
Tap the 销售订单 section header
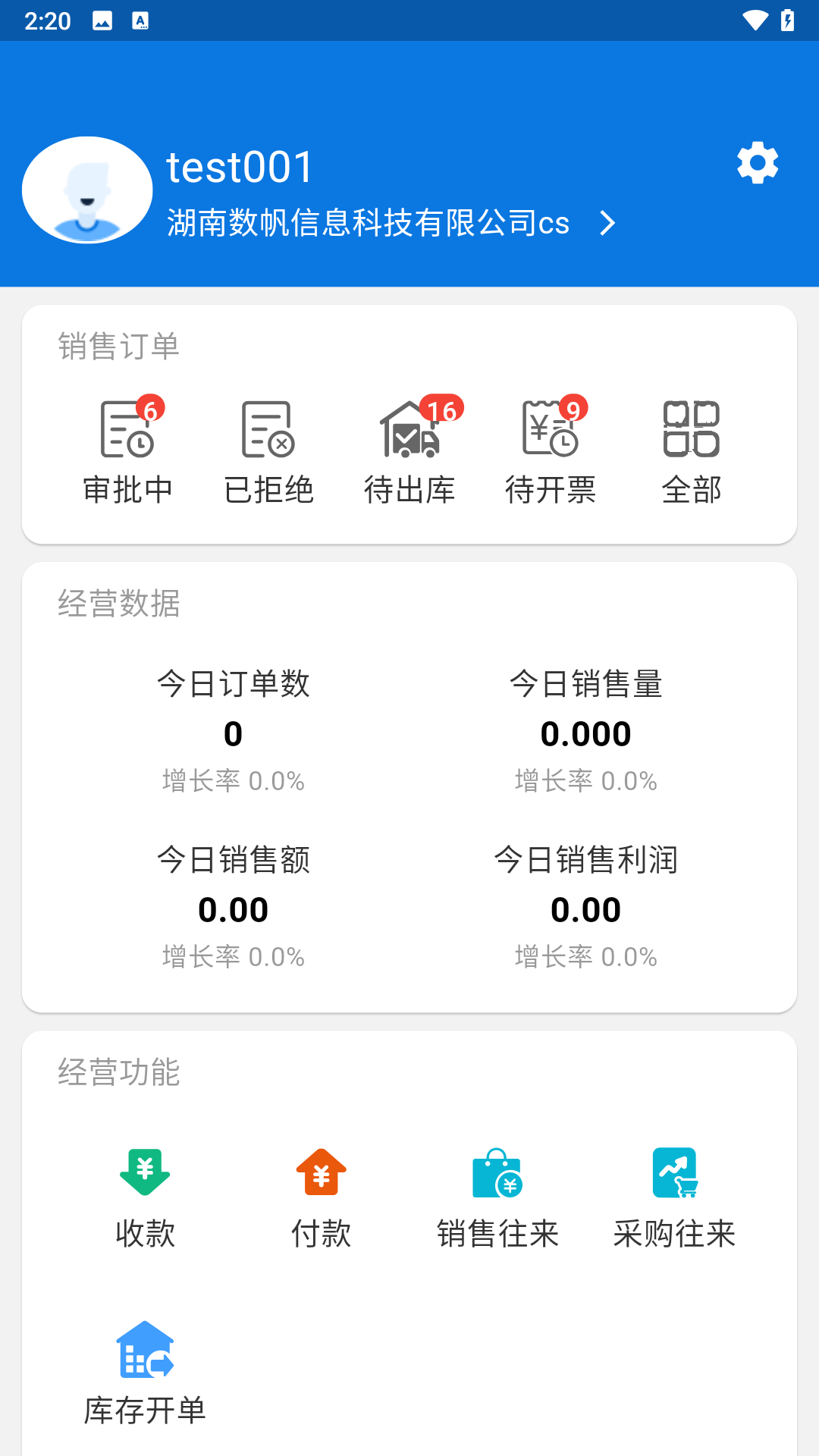coord(119,346)
